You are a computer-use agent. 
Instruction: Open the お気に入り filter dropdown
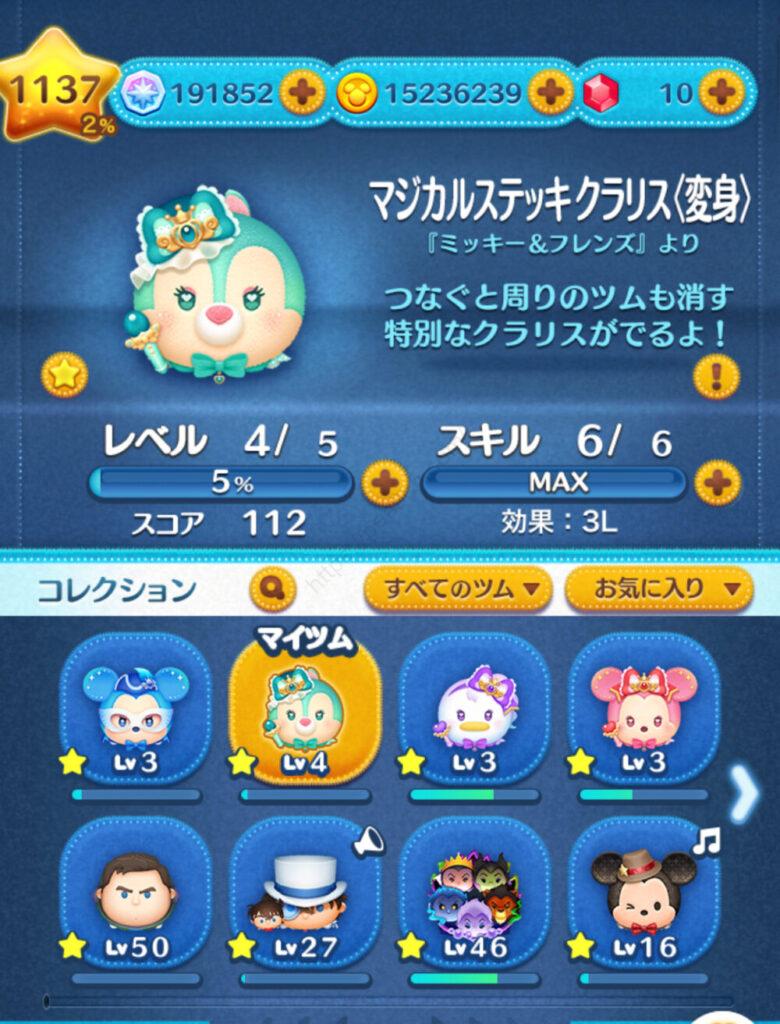[658, 589]
